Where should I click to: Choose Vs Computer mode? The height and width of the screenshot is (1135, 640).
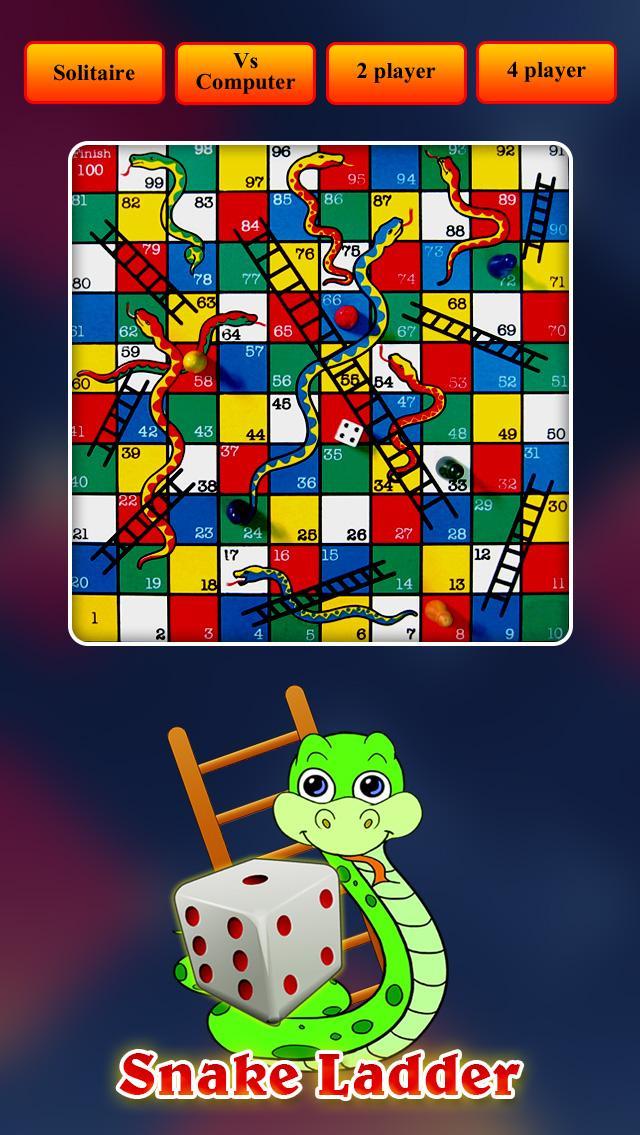245,72
